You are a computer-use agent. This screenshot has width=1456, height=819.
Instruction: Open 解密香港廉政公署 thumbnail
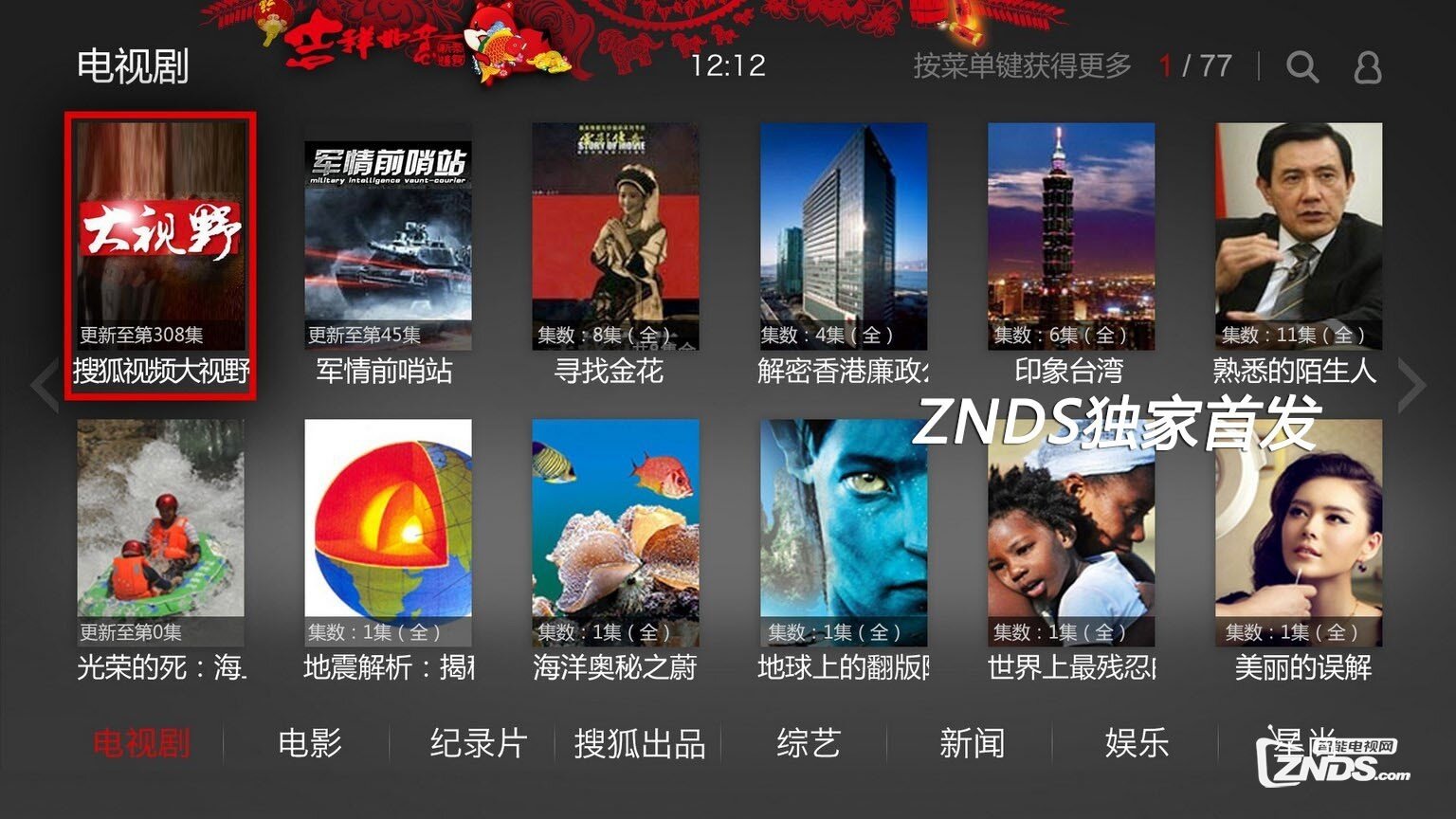click(x=843, y=237)
